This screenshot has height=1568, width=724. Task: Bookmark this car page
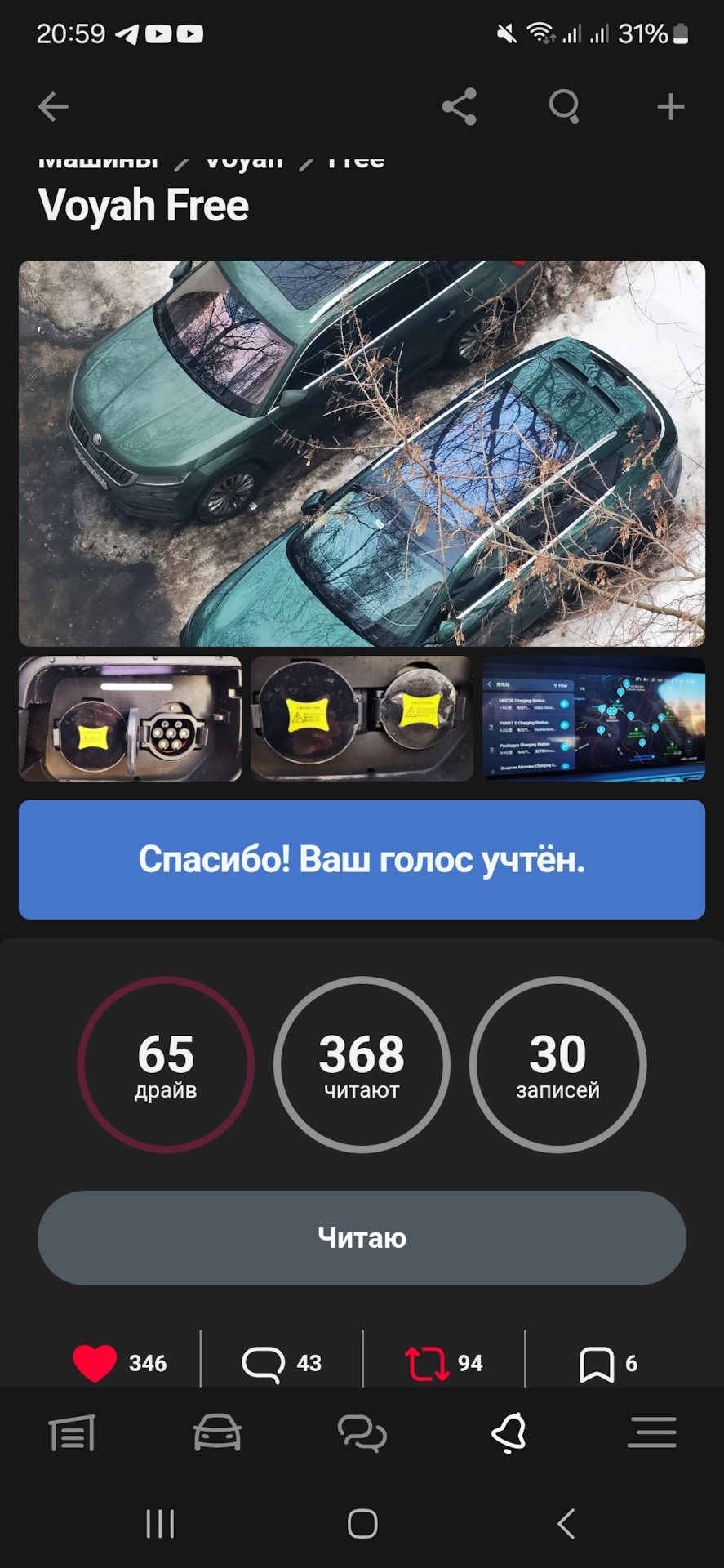point(597,1364)
